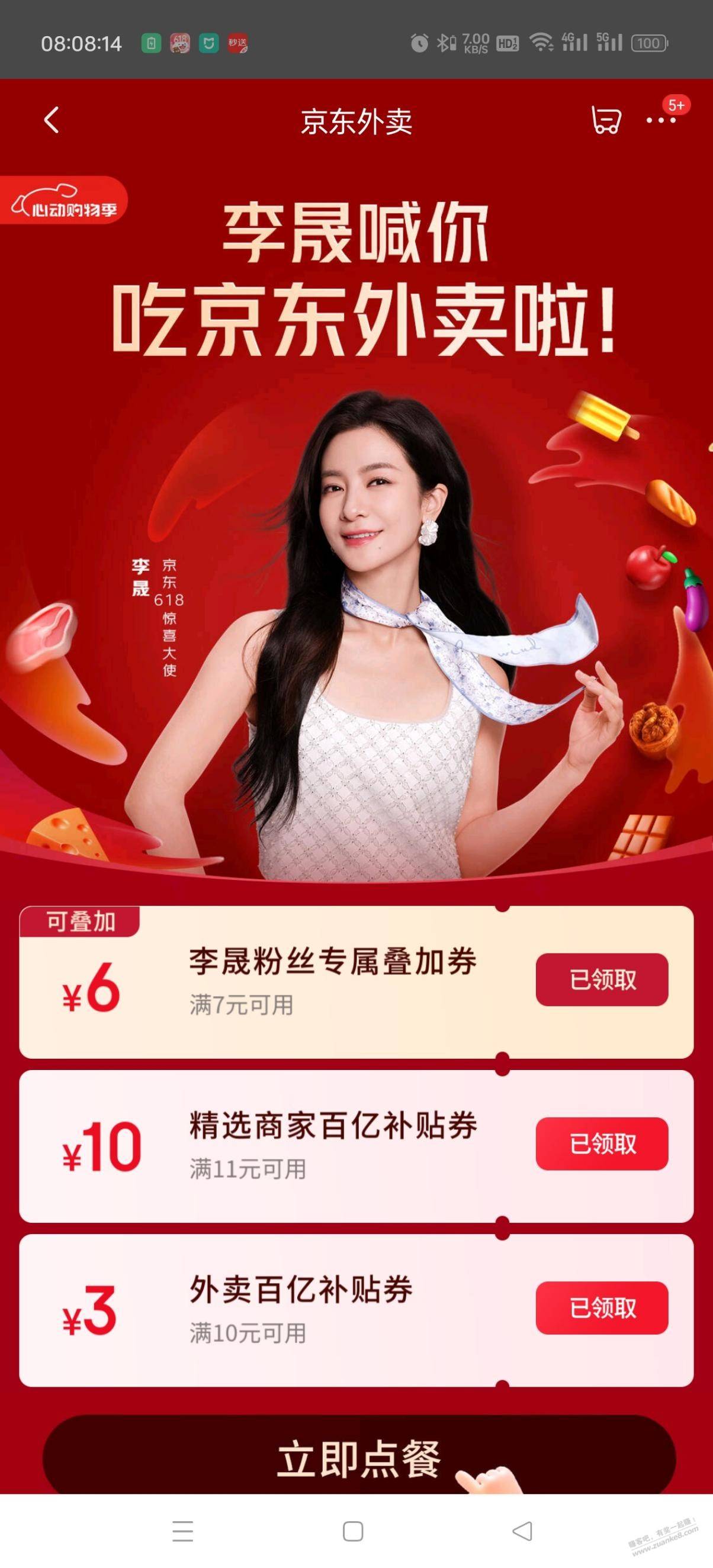Open the shopping cart icon
713x1568 pixels.
[606, 121]
